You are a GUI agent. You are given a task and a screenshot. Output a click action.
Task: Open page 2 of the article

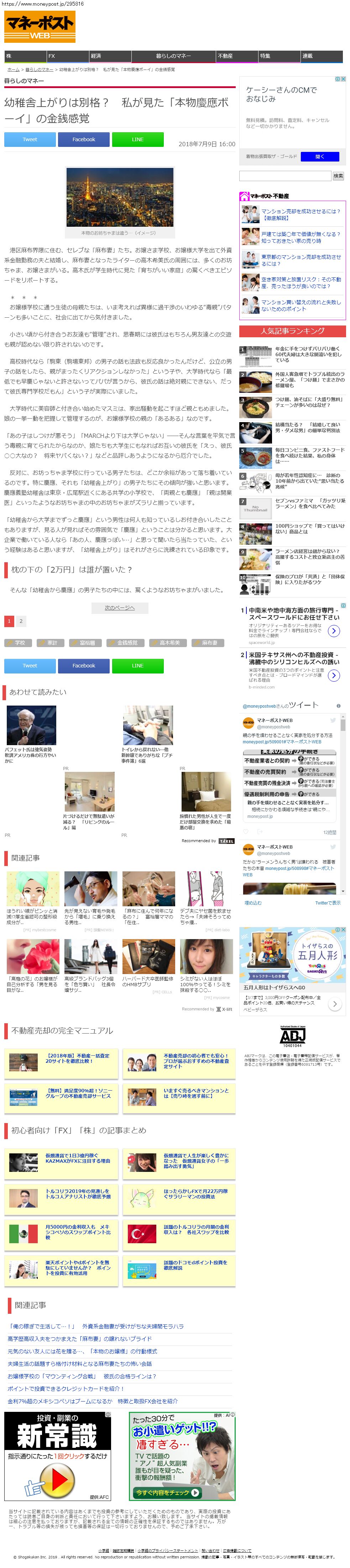point(21,621)
